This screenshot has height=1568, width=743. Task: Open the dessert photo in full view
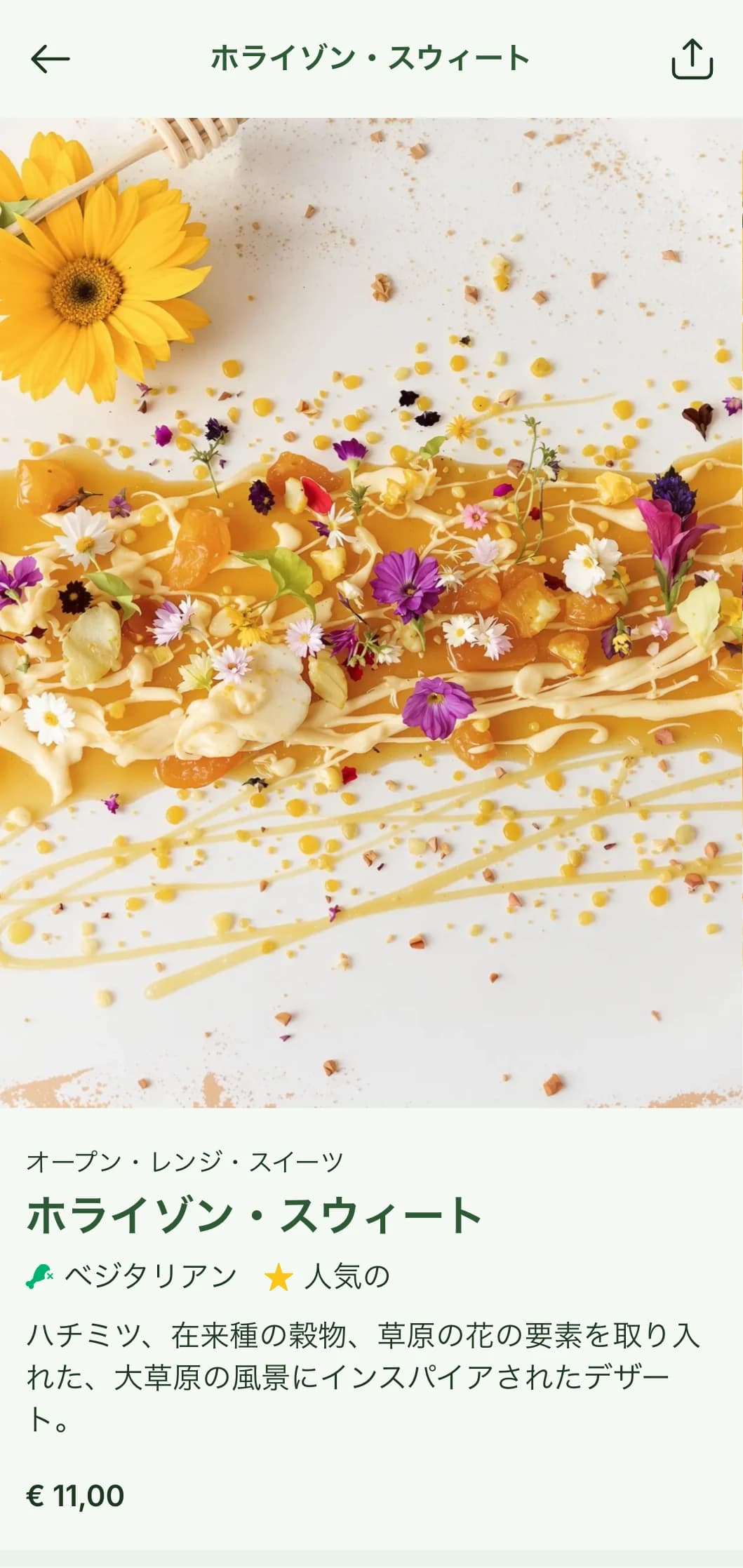(371, 612)
